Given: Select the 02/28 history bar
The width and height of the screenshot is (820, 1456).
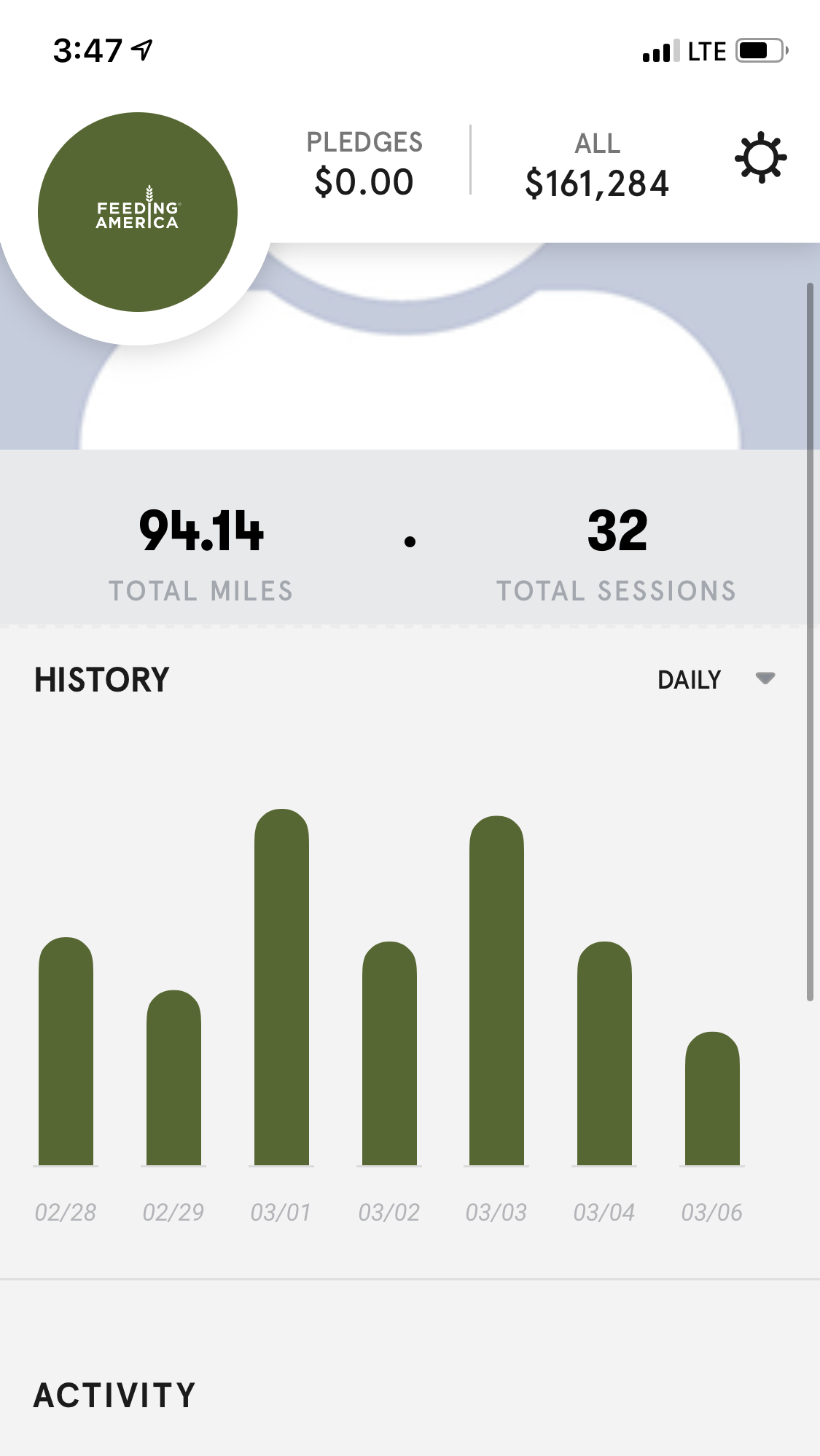Looking at the screenshot, I should [x=66, y=1052].
